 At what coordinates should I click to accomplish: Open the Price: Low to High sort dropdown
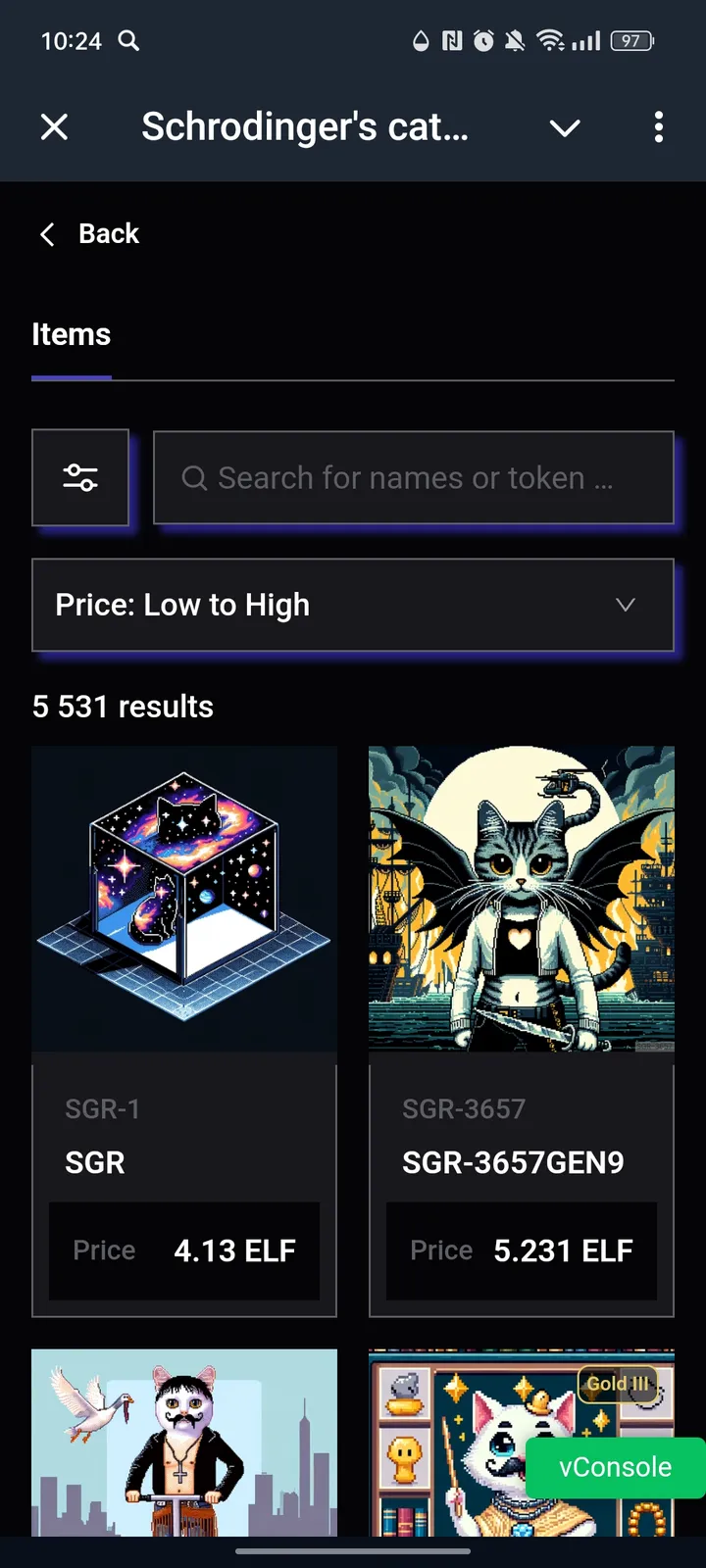[x=353, y=605]
